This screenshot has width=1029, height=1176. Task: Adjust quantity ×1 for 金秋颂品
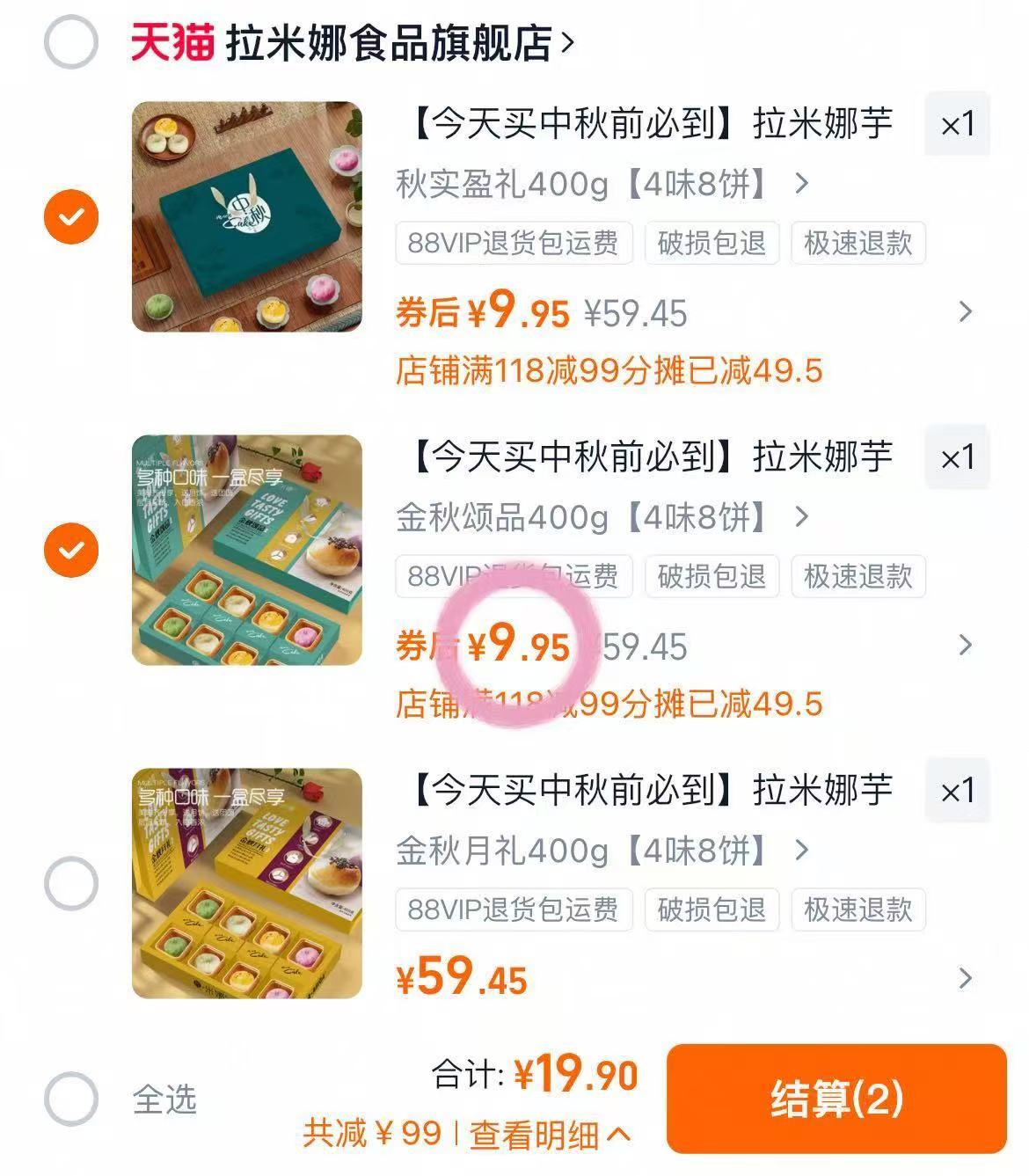[957, 457]
